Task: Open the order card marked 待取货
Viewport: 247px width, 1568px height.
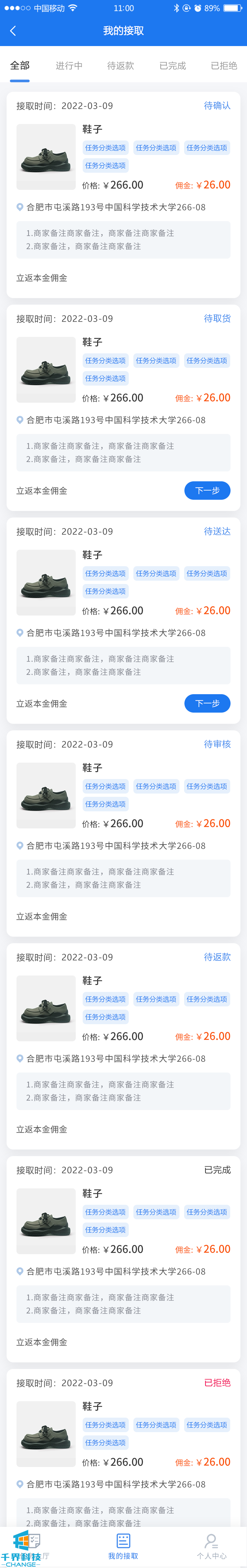Action: (123, 402)
